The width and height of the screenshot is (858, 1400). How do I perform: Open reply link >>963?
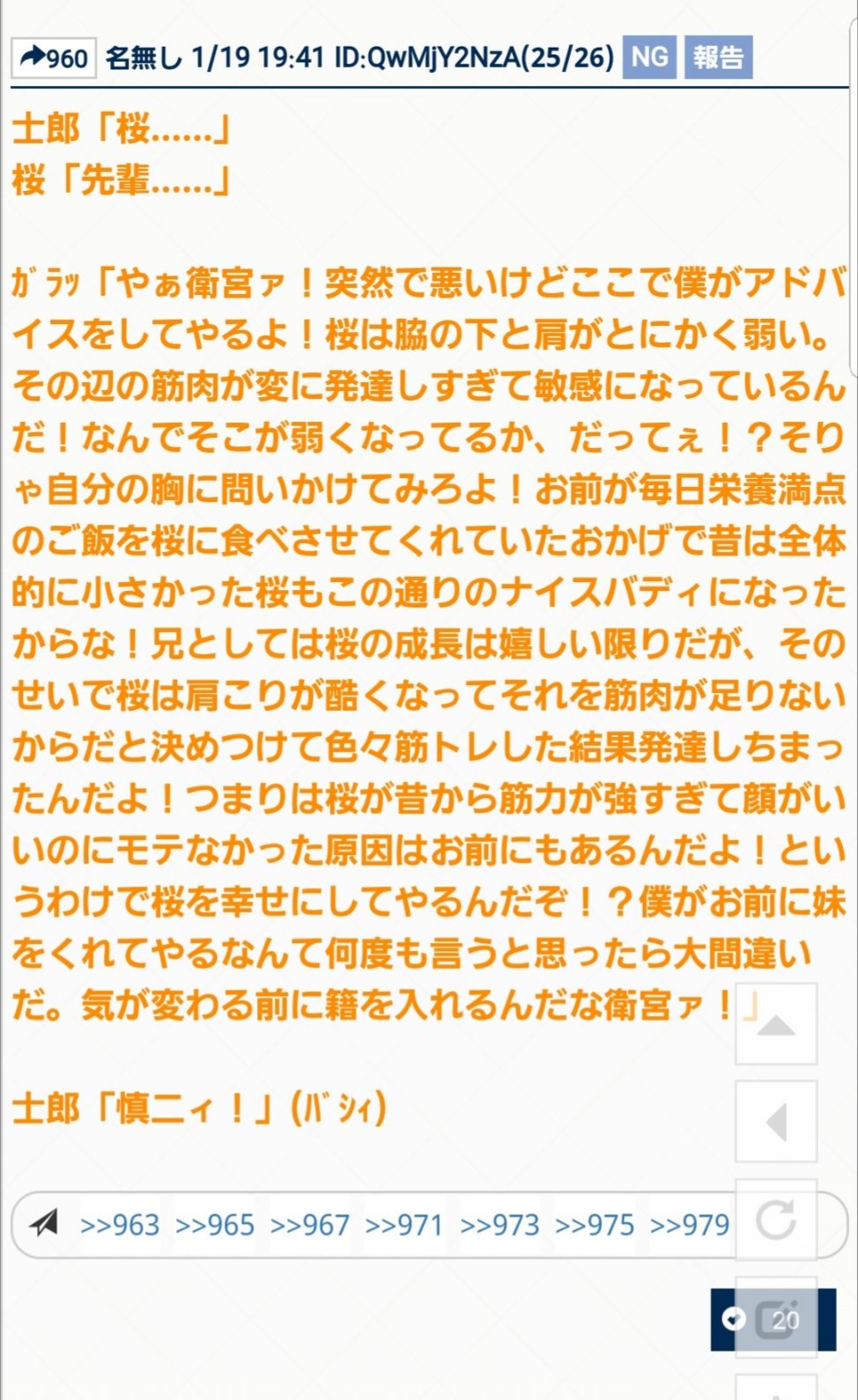pyautogui.click(x=120, y=1225)
